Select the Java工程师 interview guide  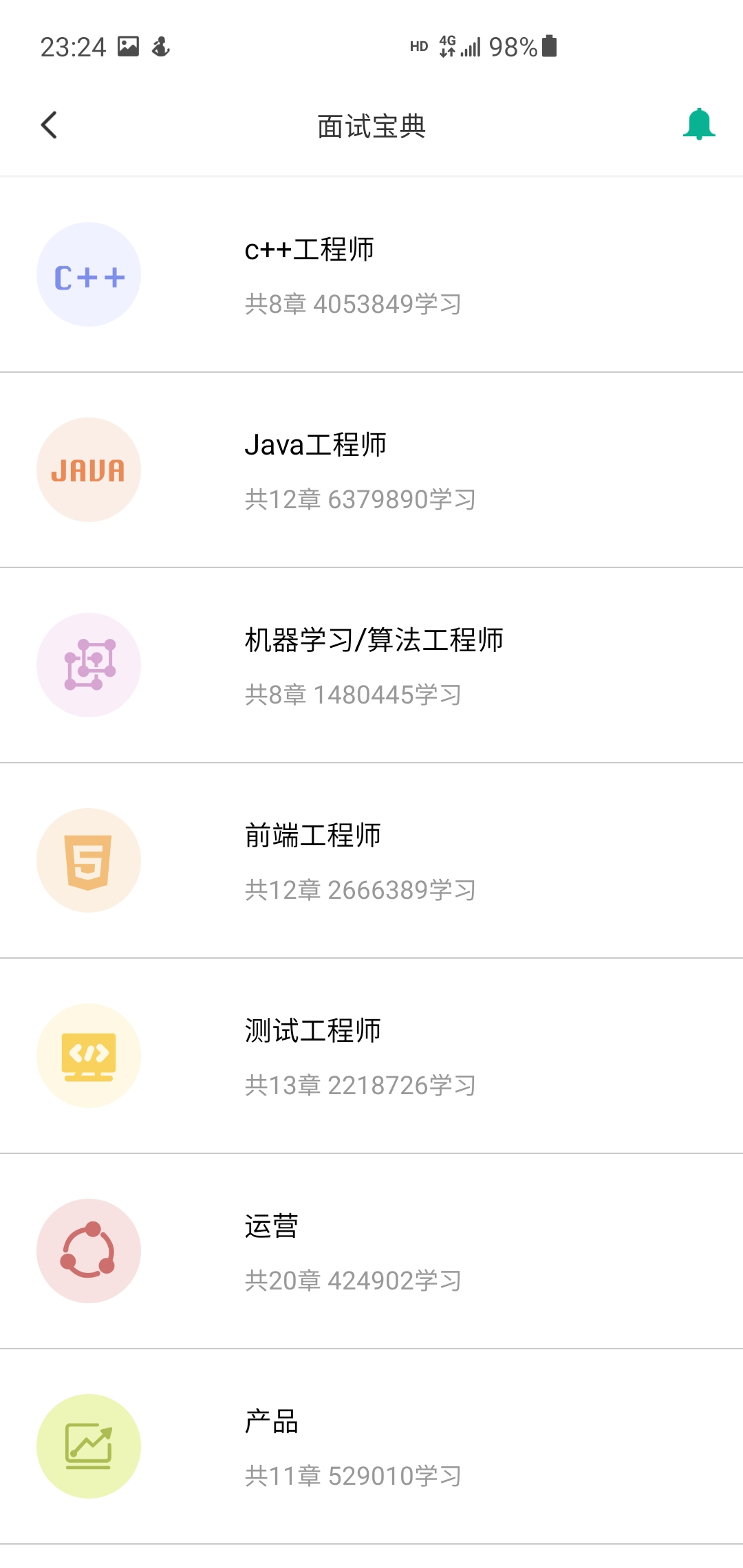tap(371, 470)
